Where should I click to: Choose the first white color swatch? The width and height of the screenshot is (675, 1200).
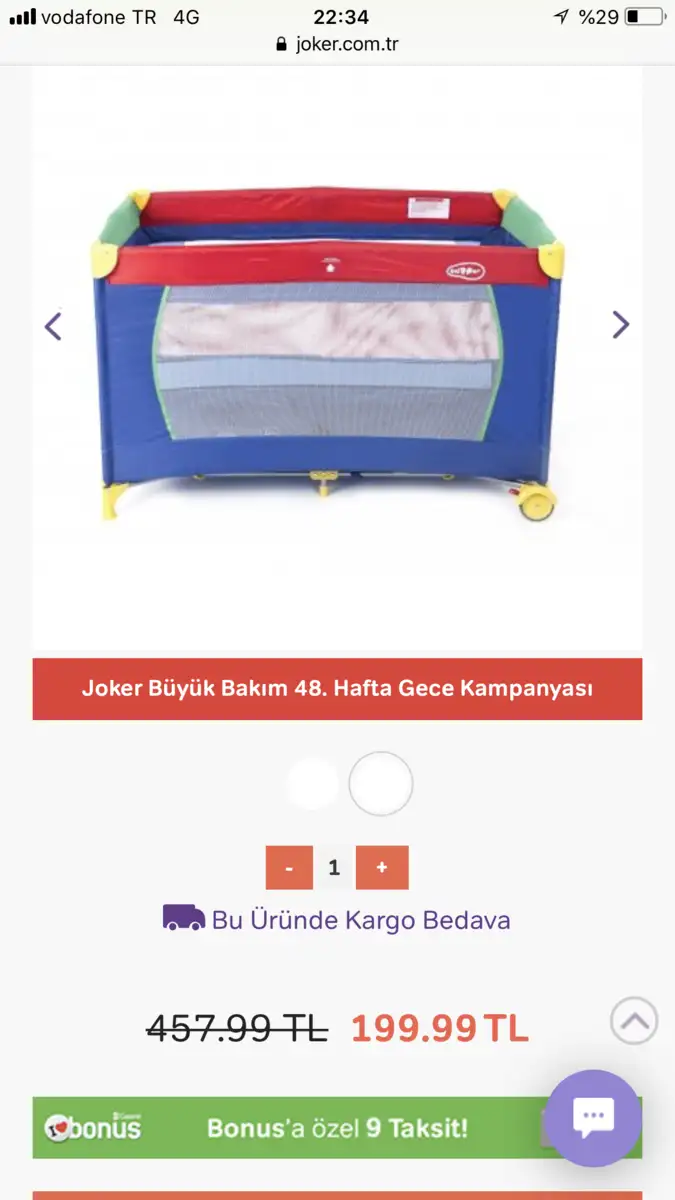(x=313, y=783)
